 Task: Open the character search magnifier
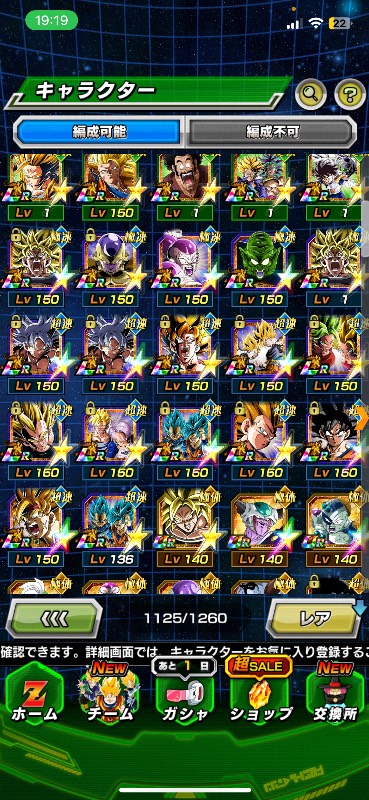point(311,93)
